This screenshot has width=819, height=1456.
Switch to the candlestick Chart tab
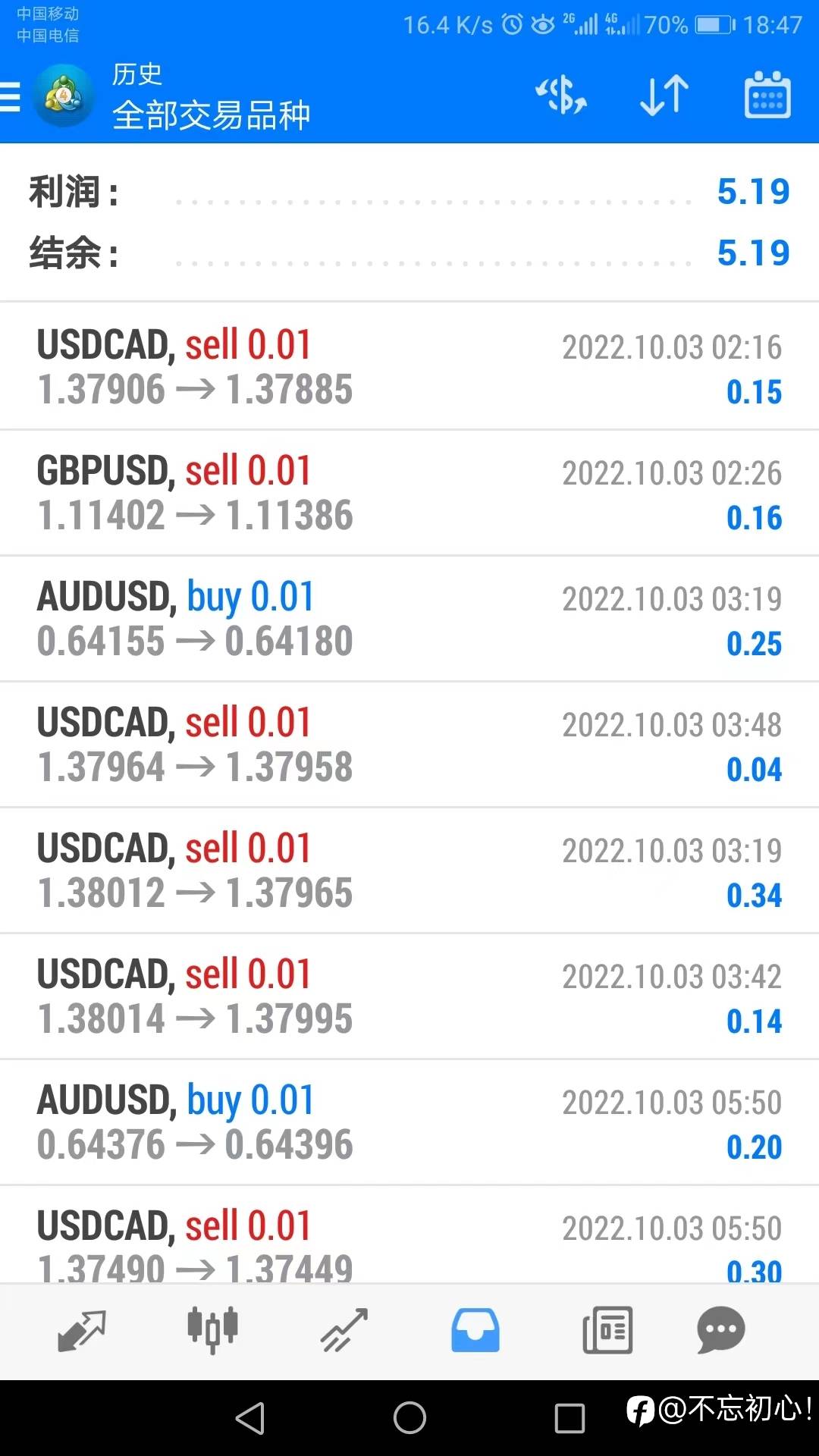click(x=212, y=1330)
